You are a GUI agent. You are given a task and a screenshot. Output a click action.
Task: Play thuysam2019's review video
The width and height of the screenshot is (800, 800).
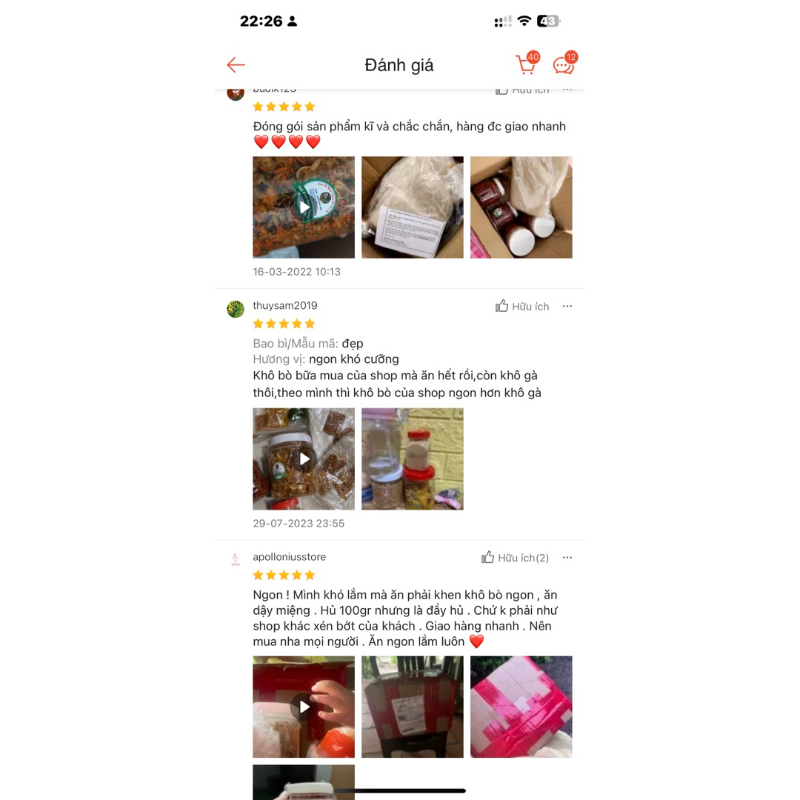[304, 459]
